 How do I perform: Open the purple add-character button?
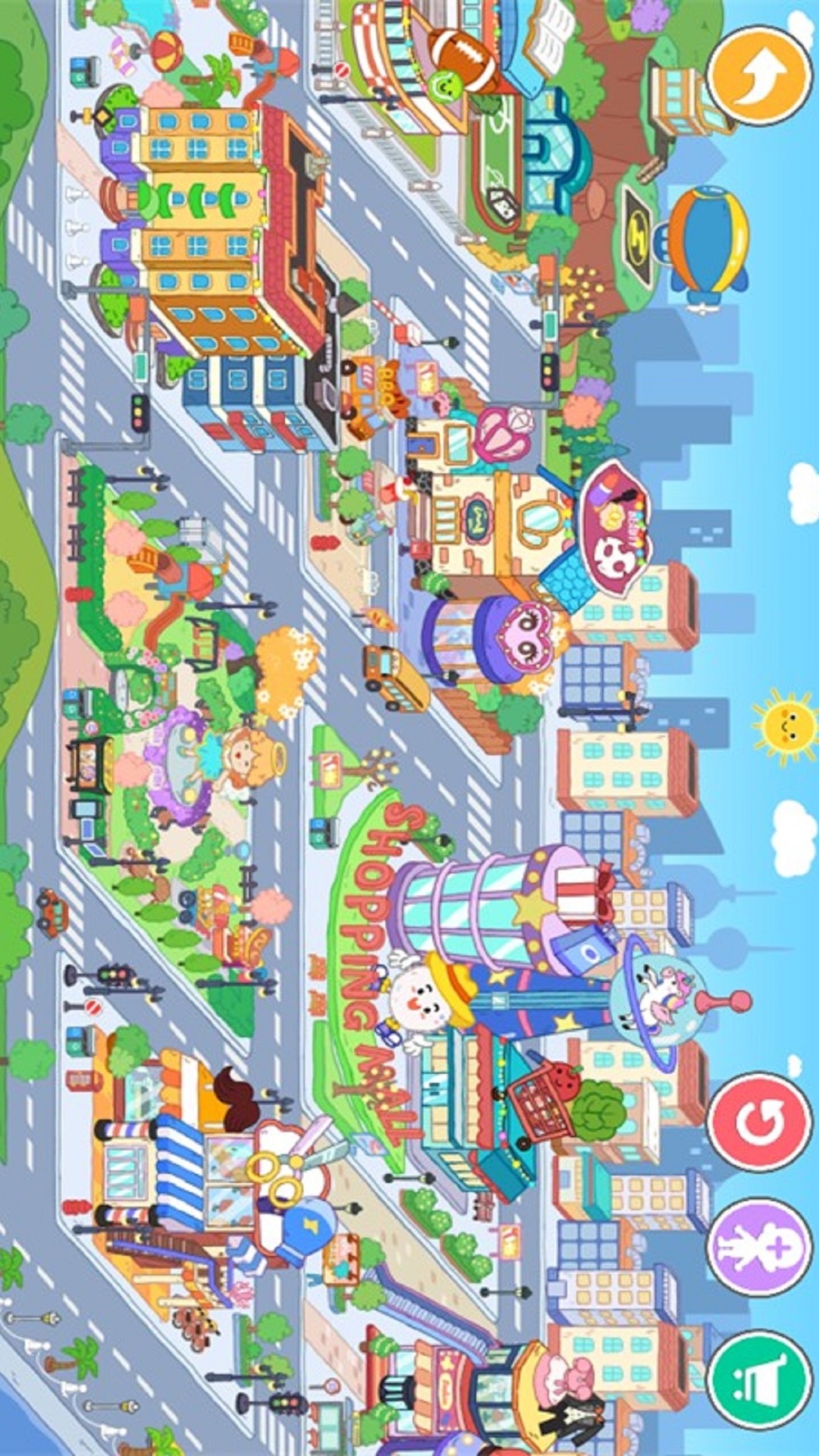coord(758,1247)
